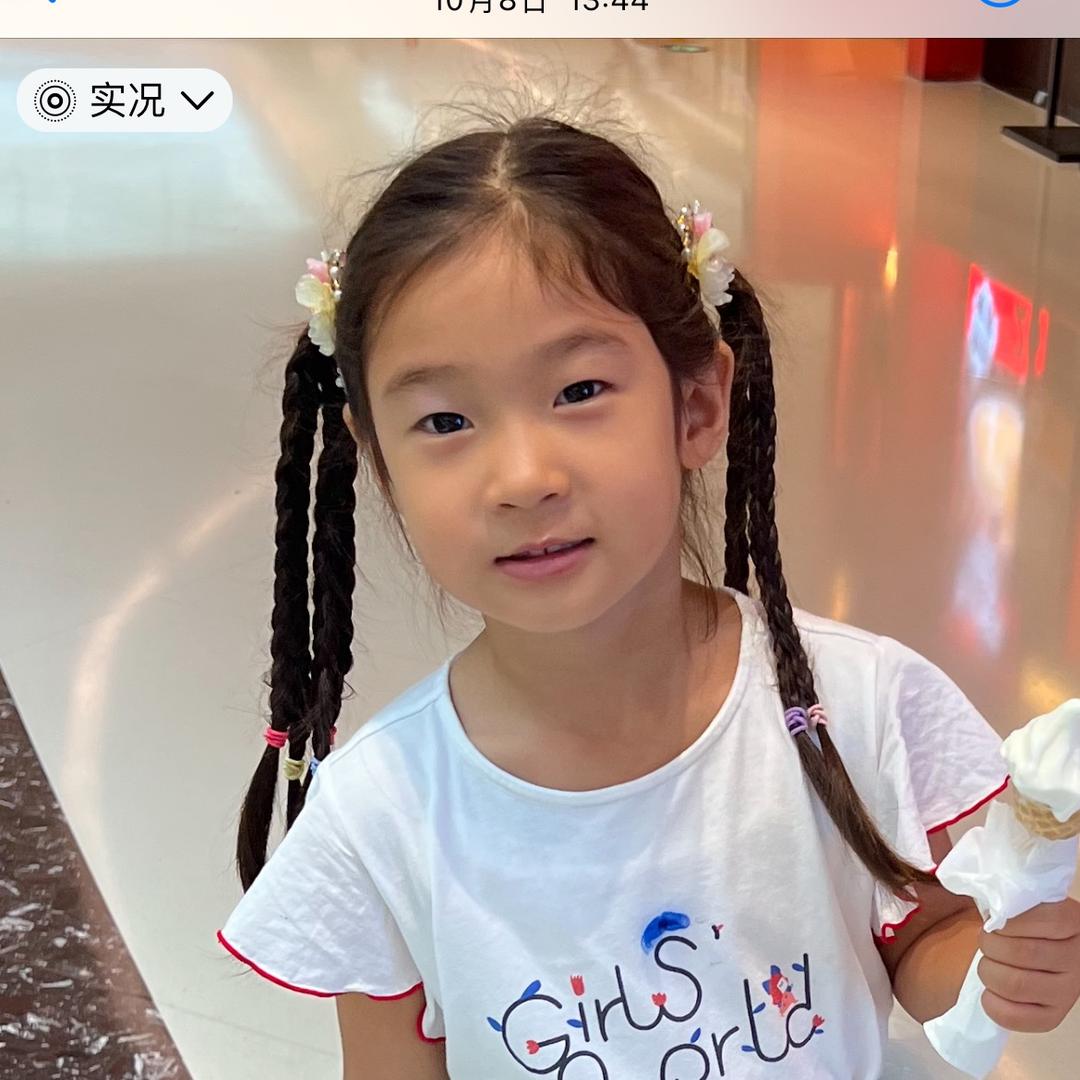Expand the 实况 Live Photo dropdown
The height and width of the screenshot is (1080, 1080).
[x=125, y=101]
